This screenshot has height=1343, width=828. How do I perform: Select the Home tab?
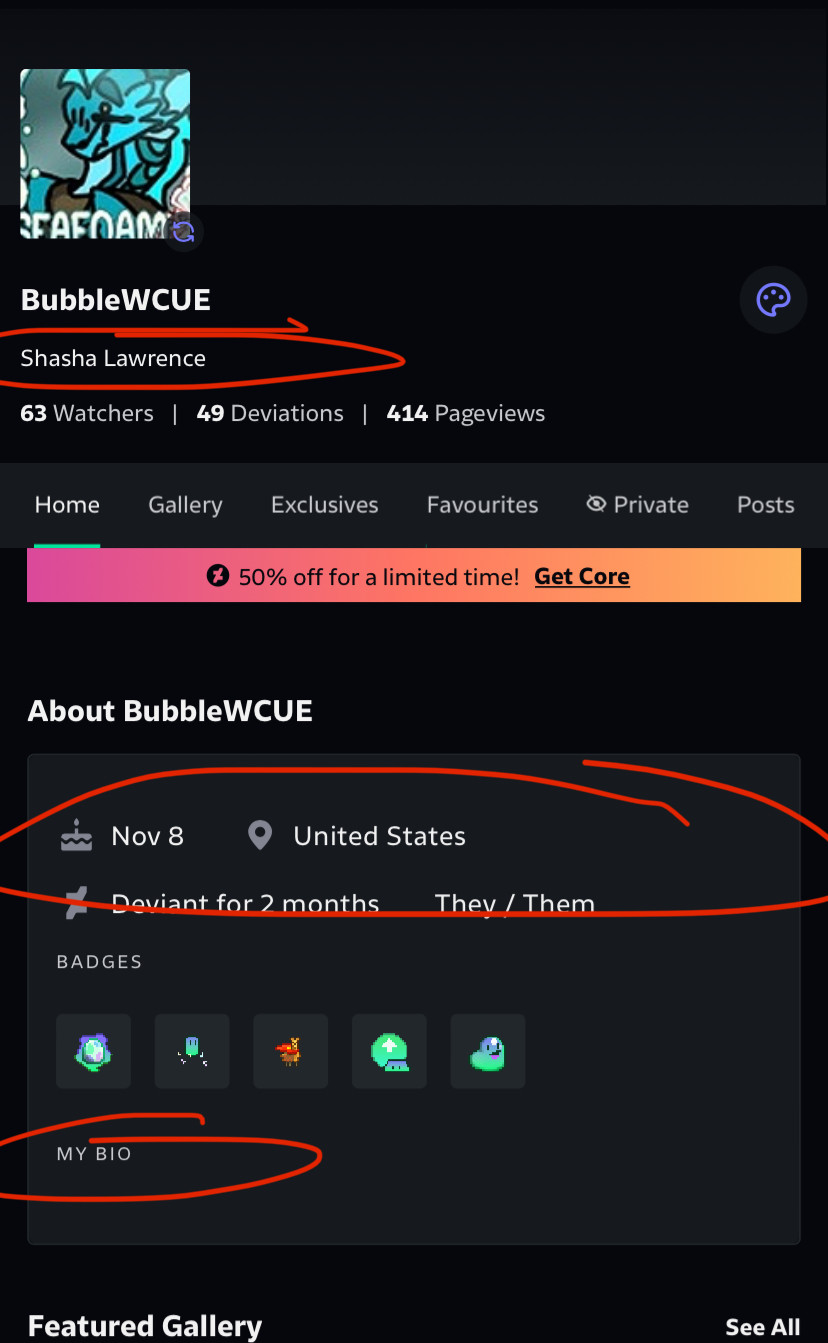[67, 505]
